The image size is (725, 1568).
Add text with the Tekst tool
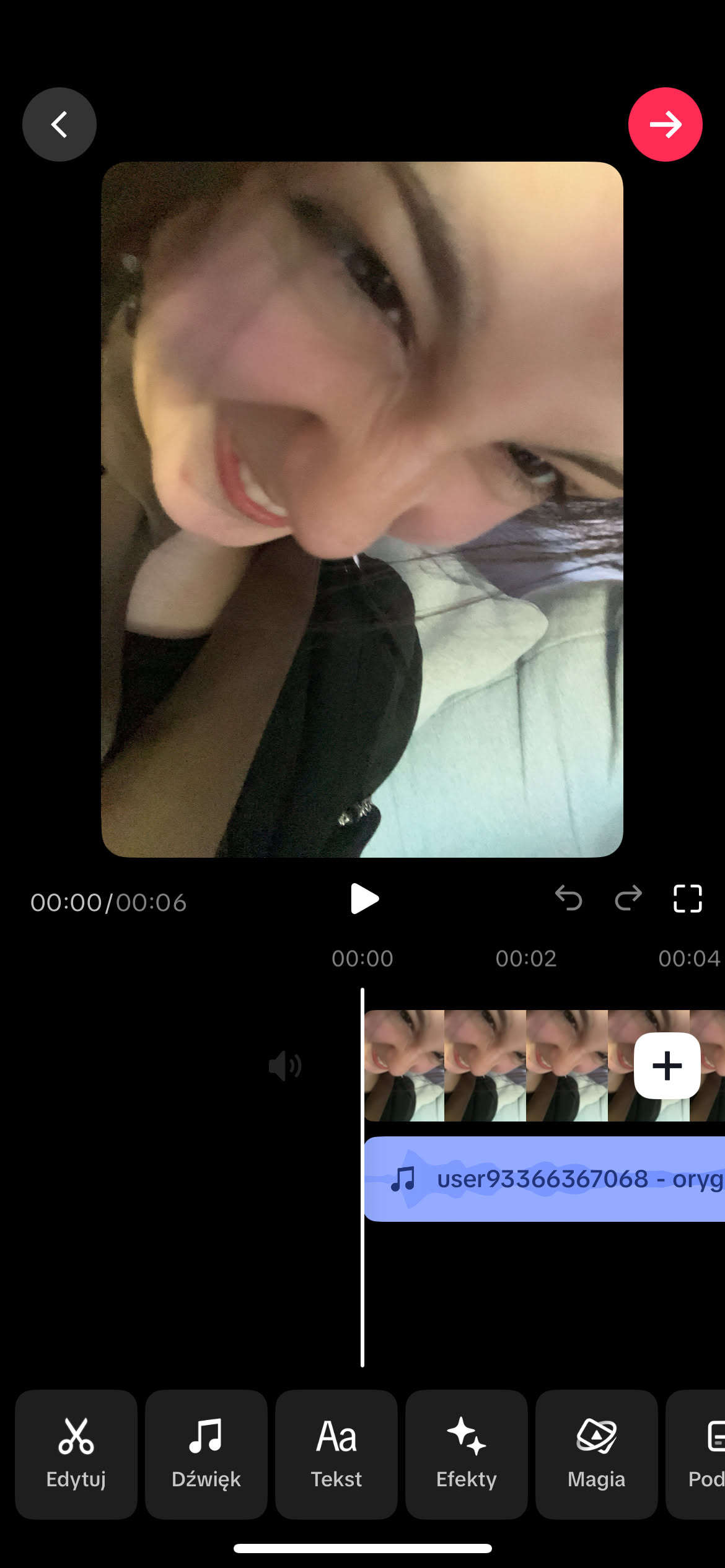336,1454
